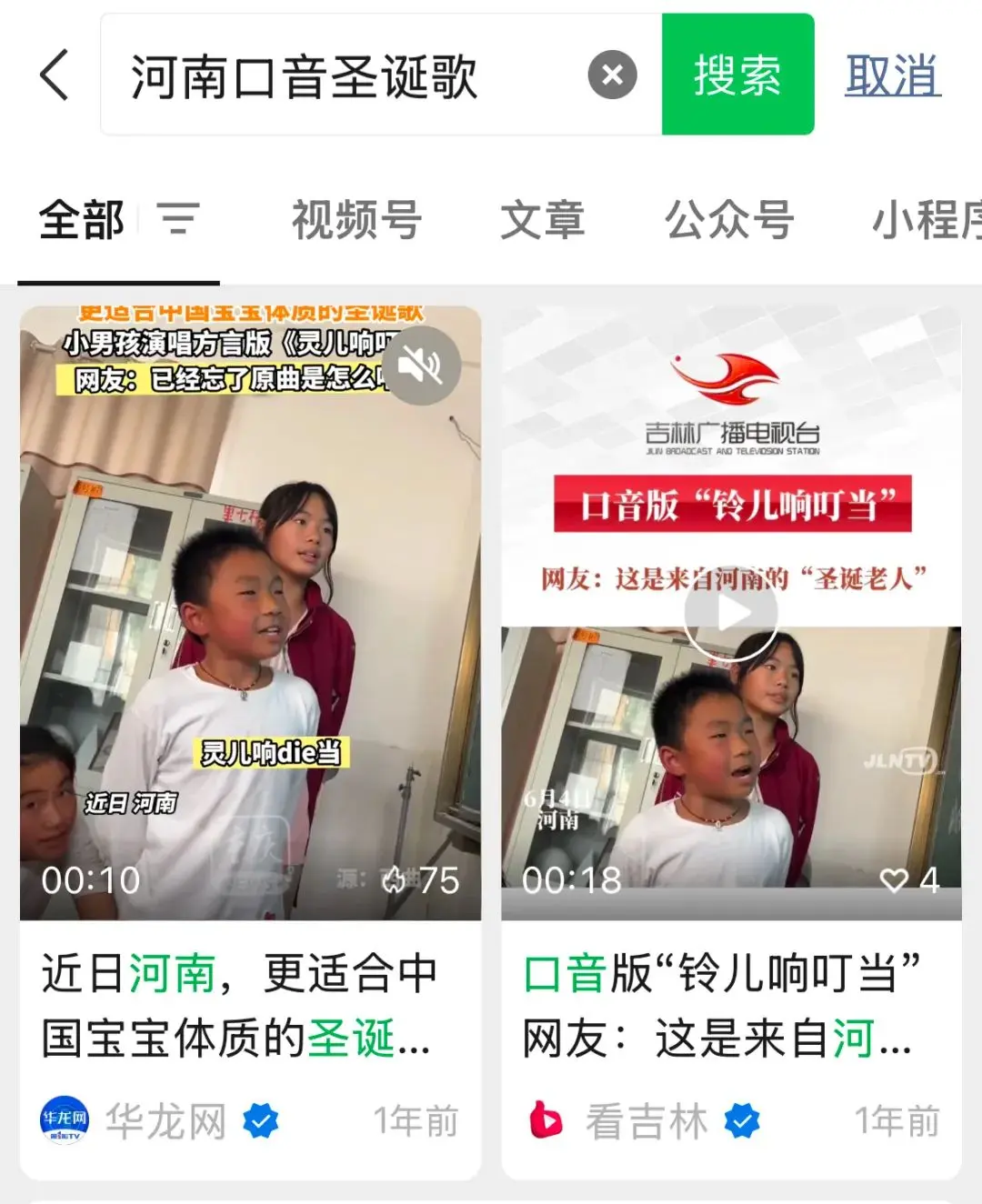Screen dimensions: 982x1204
Task: Tap the green 搜索 button
Action: [x=737, y=75]
